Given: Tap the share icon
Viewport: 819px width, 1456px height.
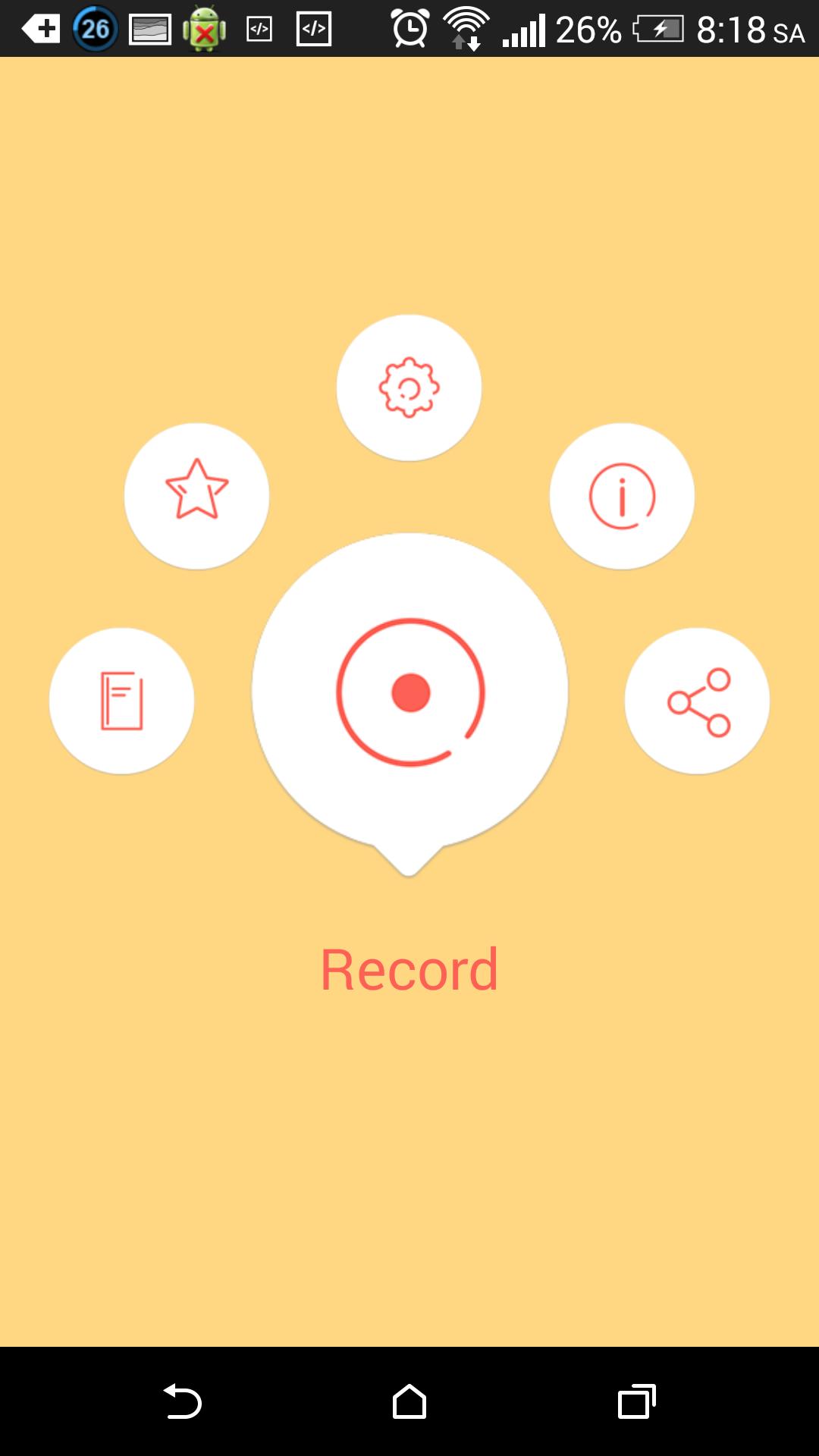Looking at the screenshot, I should click(x=698, y=701).
